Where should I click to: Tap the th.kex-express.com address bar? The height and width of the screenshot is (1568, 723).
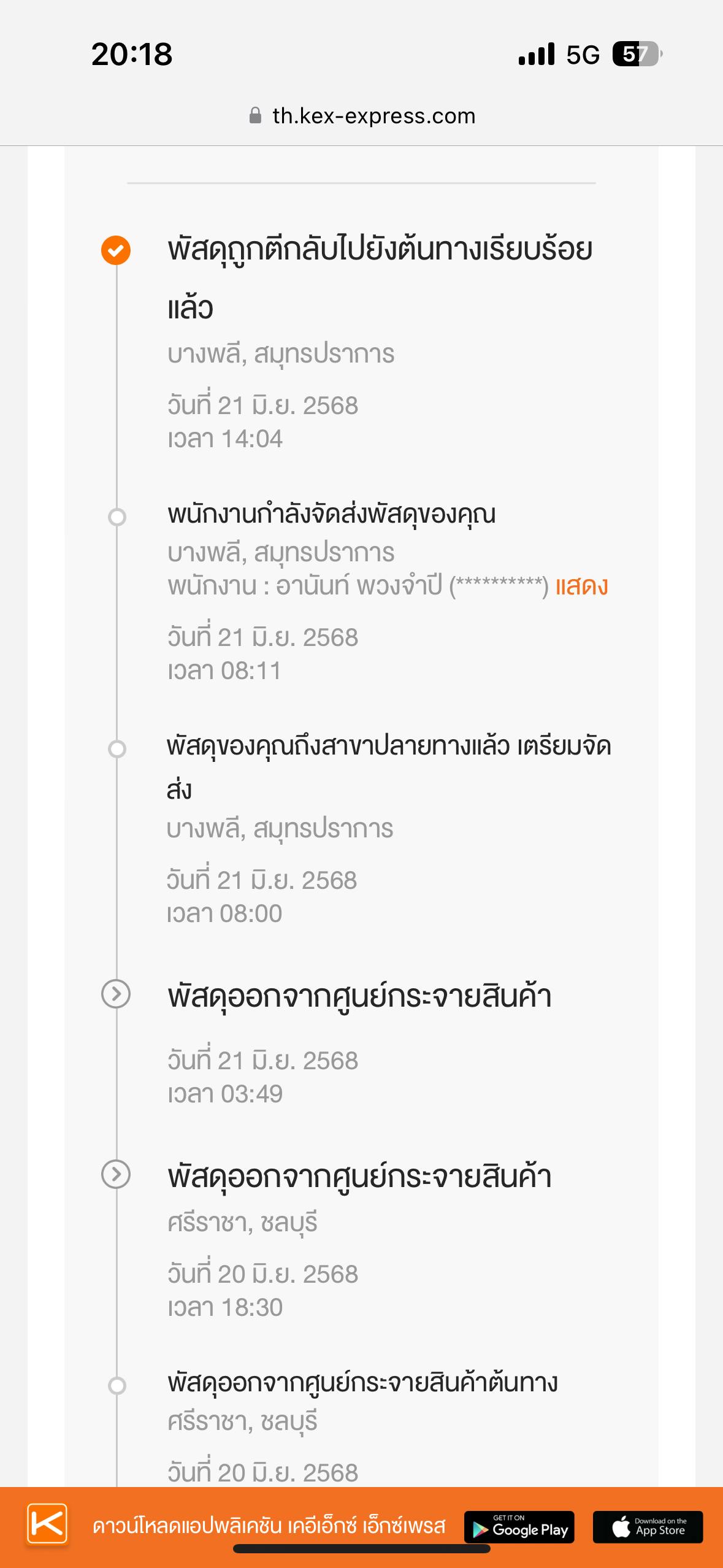(362, 116)
